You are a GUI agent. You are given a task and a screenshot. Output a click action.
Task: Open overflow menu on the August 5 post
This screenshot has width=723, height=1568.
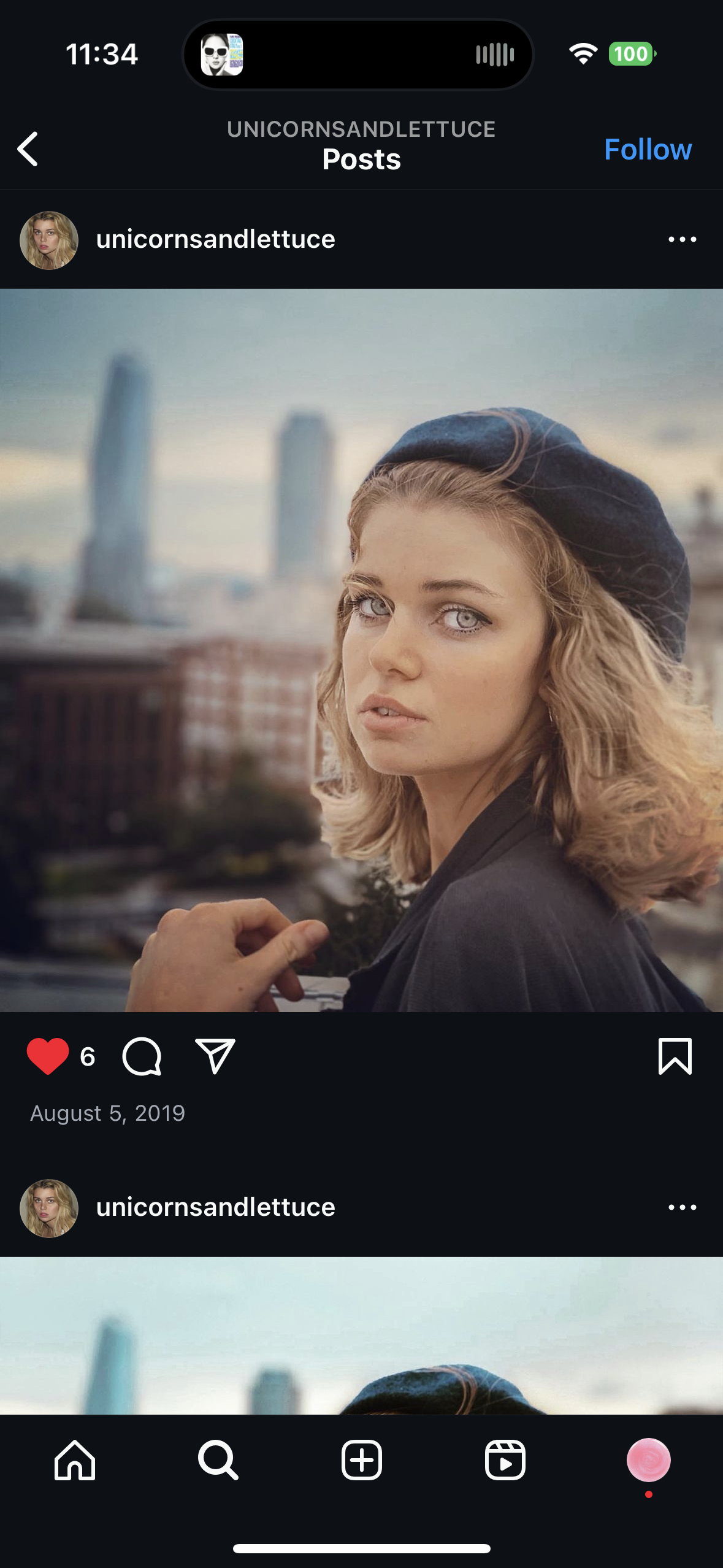coord(682,239)
